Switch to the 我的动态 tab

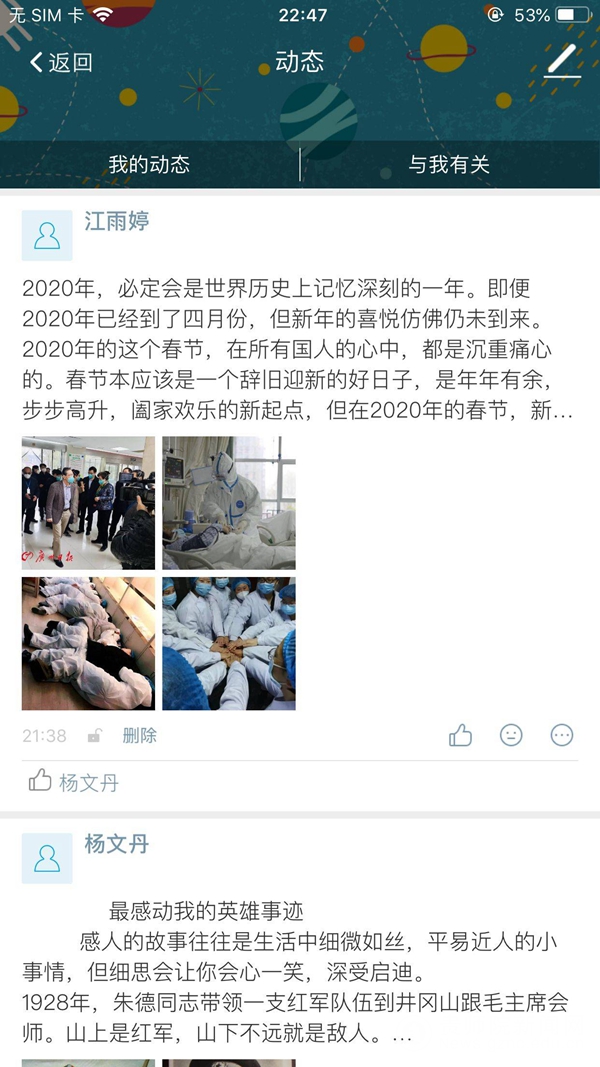tap(149, 165)
